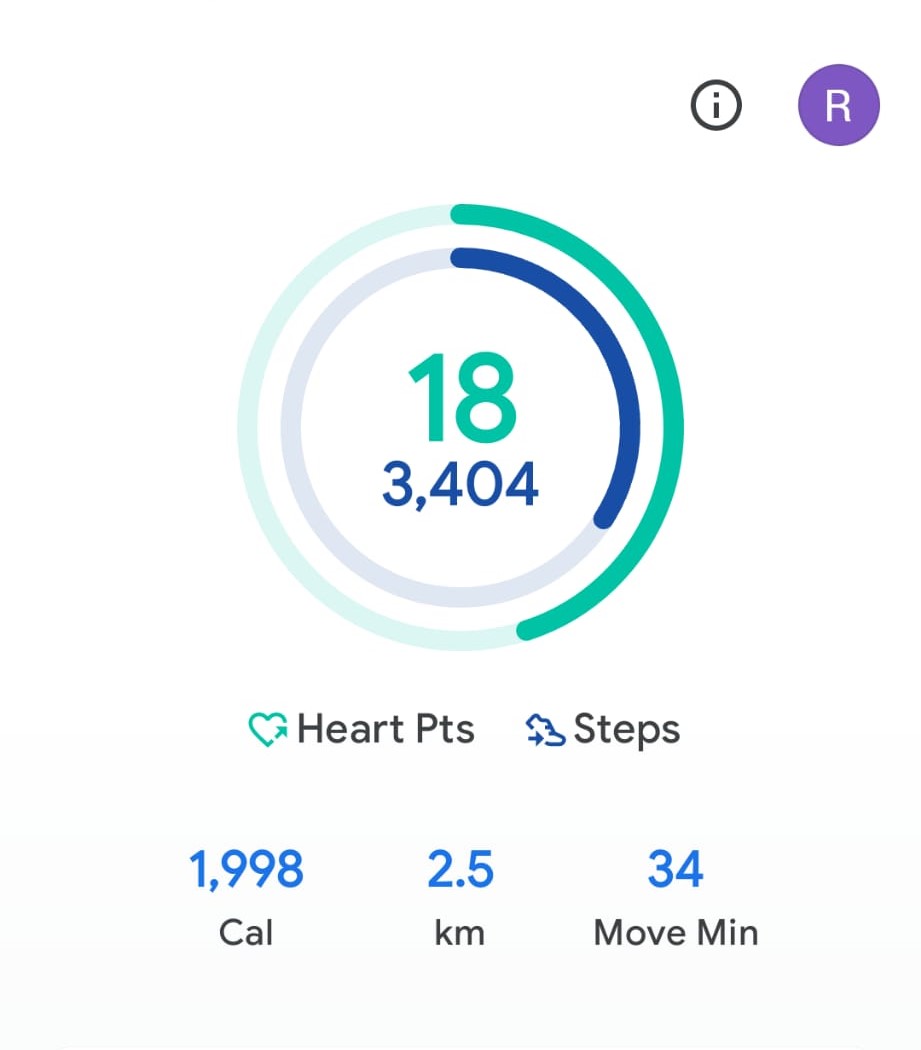View the 34 Move Min details
The width and height of the screenshot is (921, 1050).
pos(676,895)
